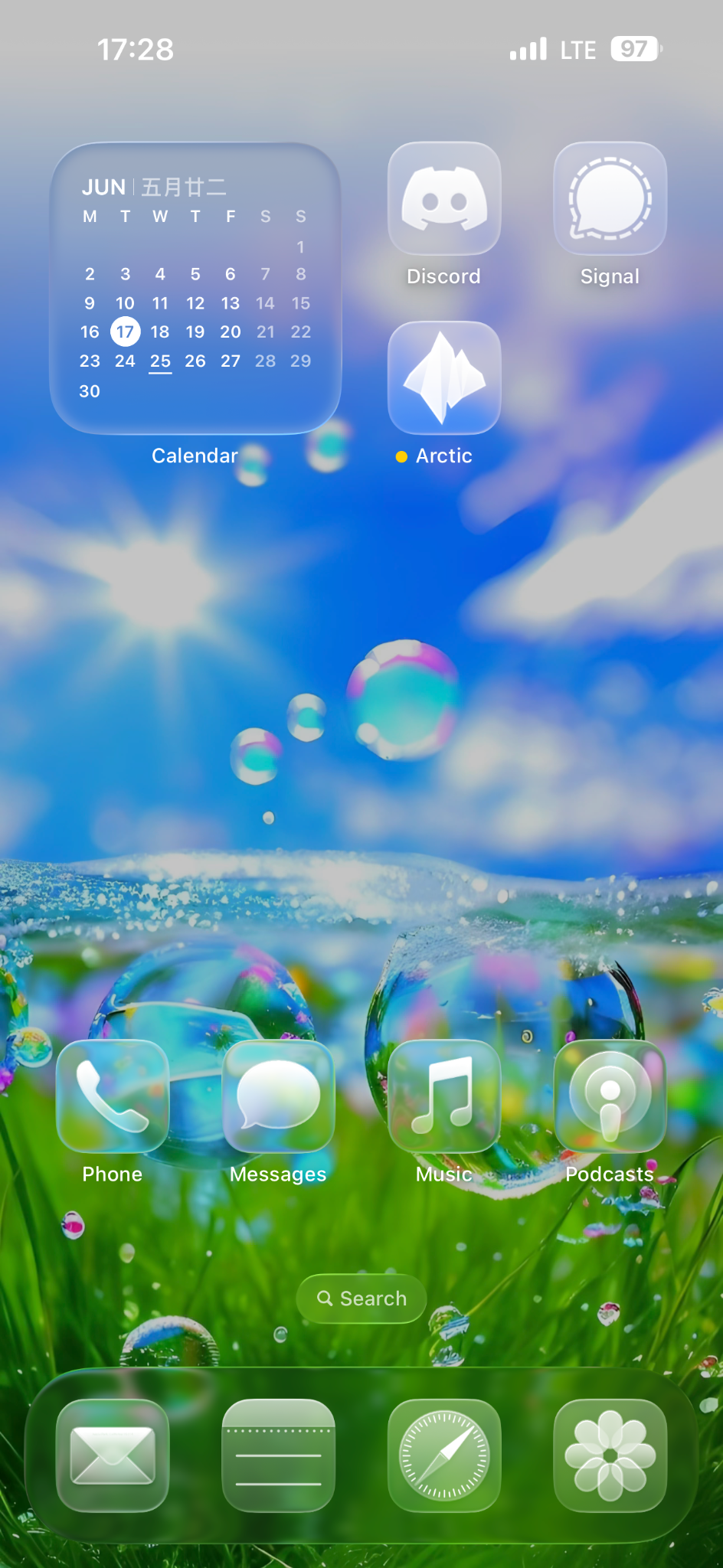Launch Signal messenger

(x=610, y=199)
